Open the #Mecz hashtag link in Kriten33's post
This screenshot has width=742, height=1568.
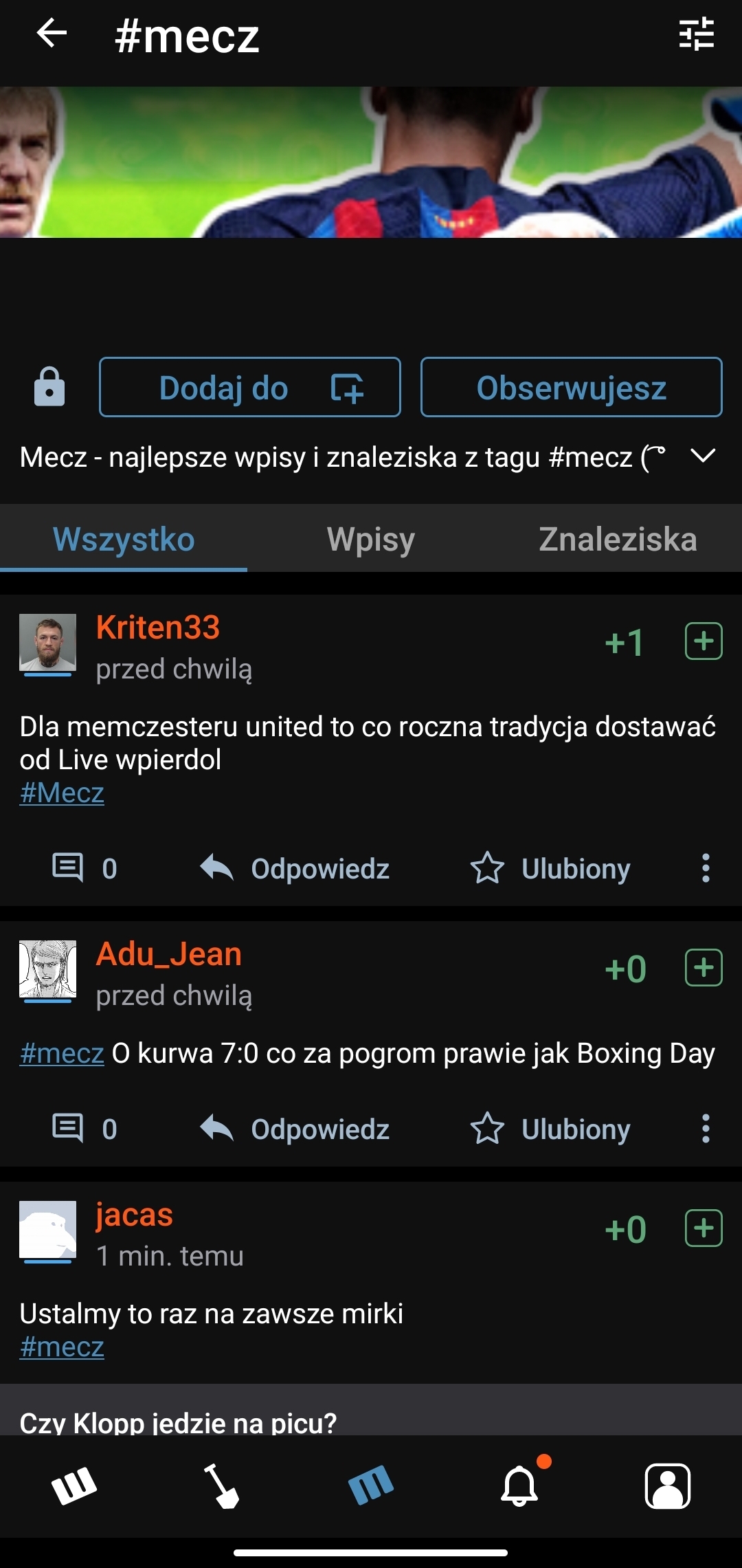coord(62,793)
